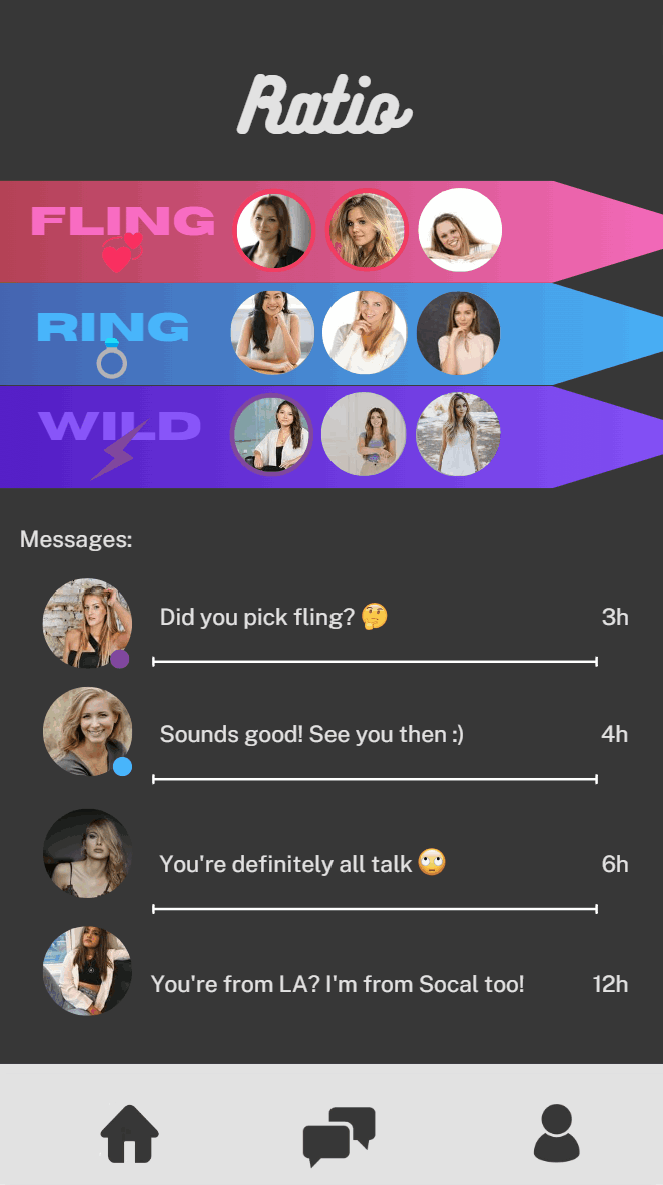
Task: Open the Messages chat bubbles tab
Action: click(x=339, y=1137)
